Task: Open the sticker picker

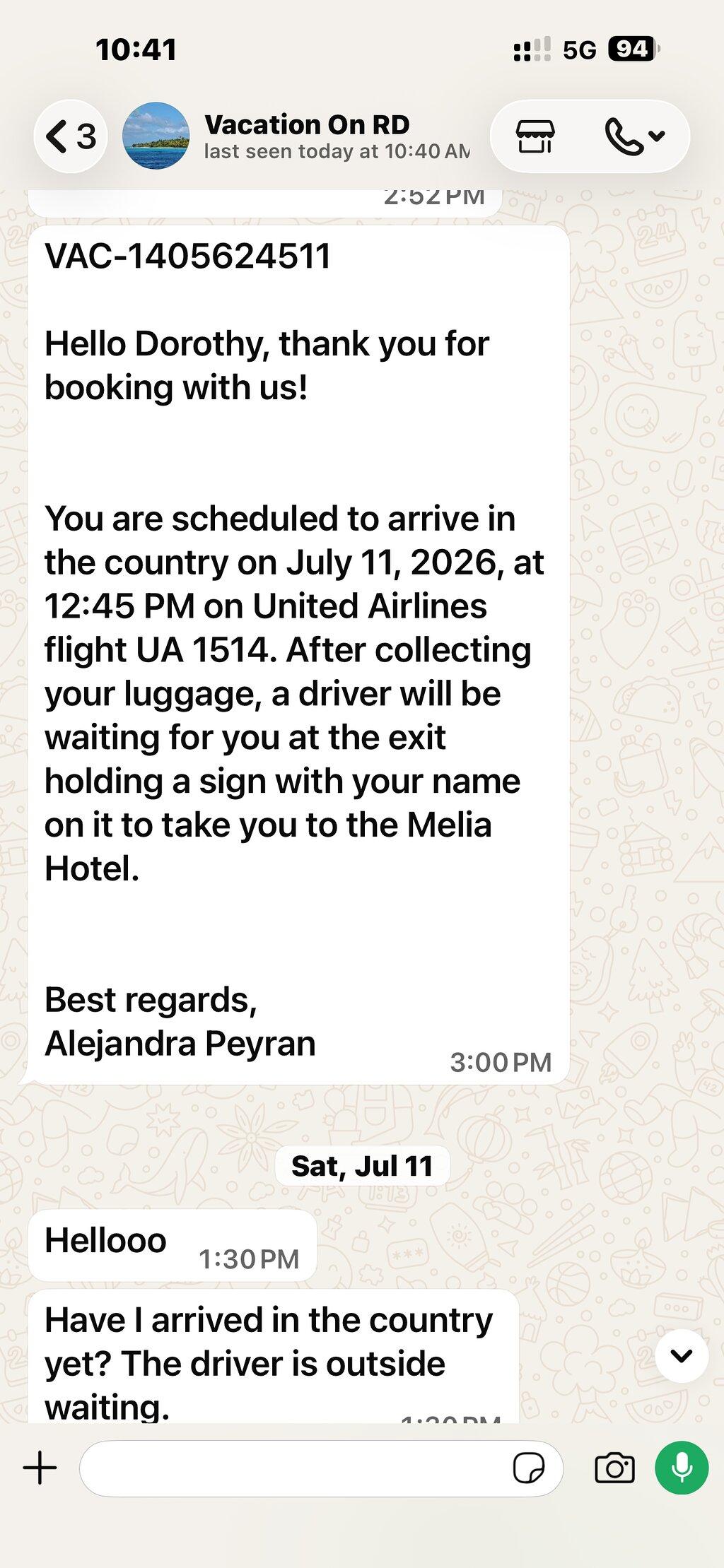Action: point(529,1468)
